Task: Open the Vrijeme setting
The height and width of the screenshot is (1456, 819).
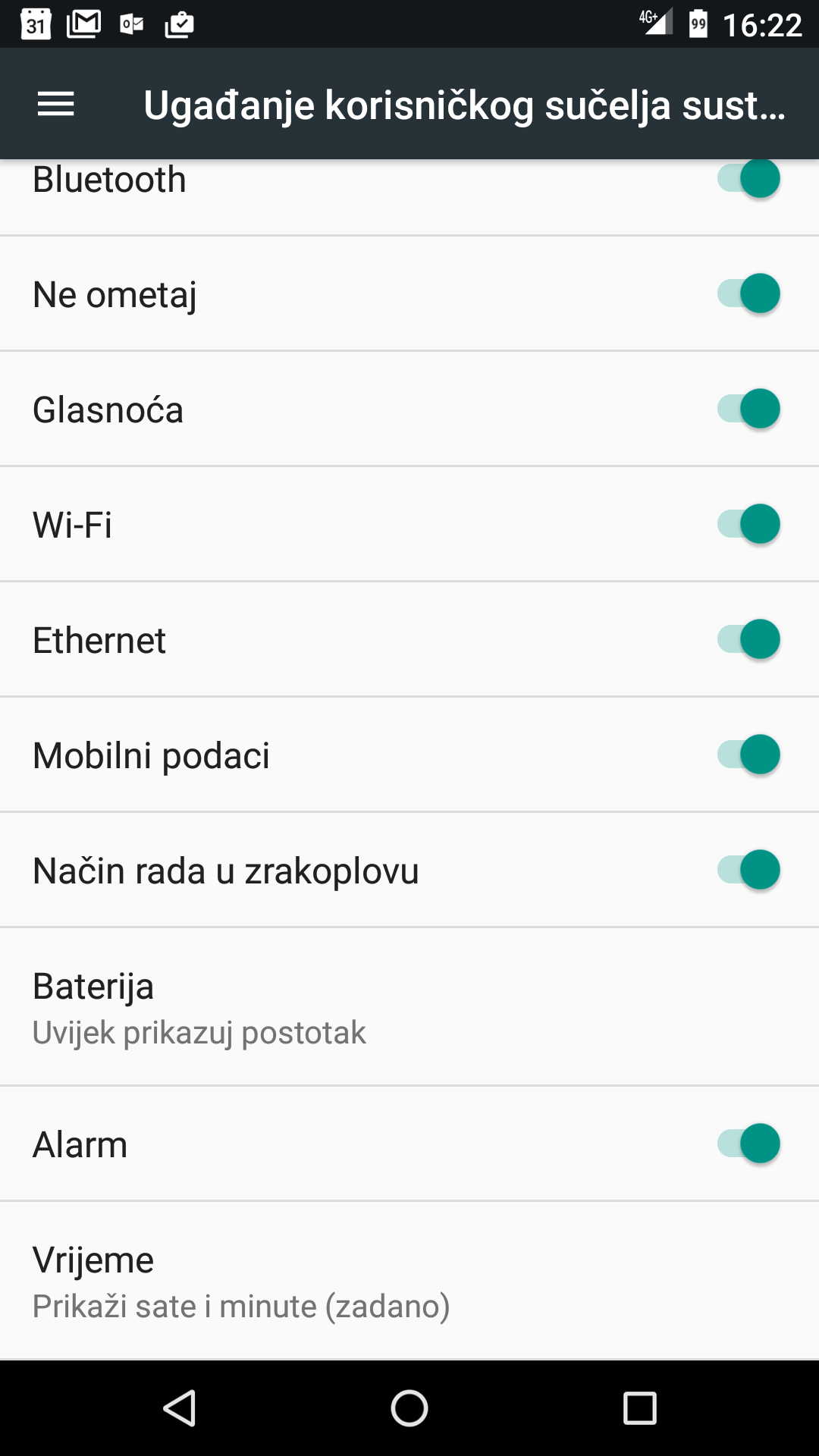Action: click(x=409, y=1281)
